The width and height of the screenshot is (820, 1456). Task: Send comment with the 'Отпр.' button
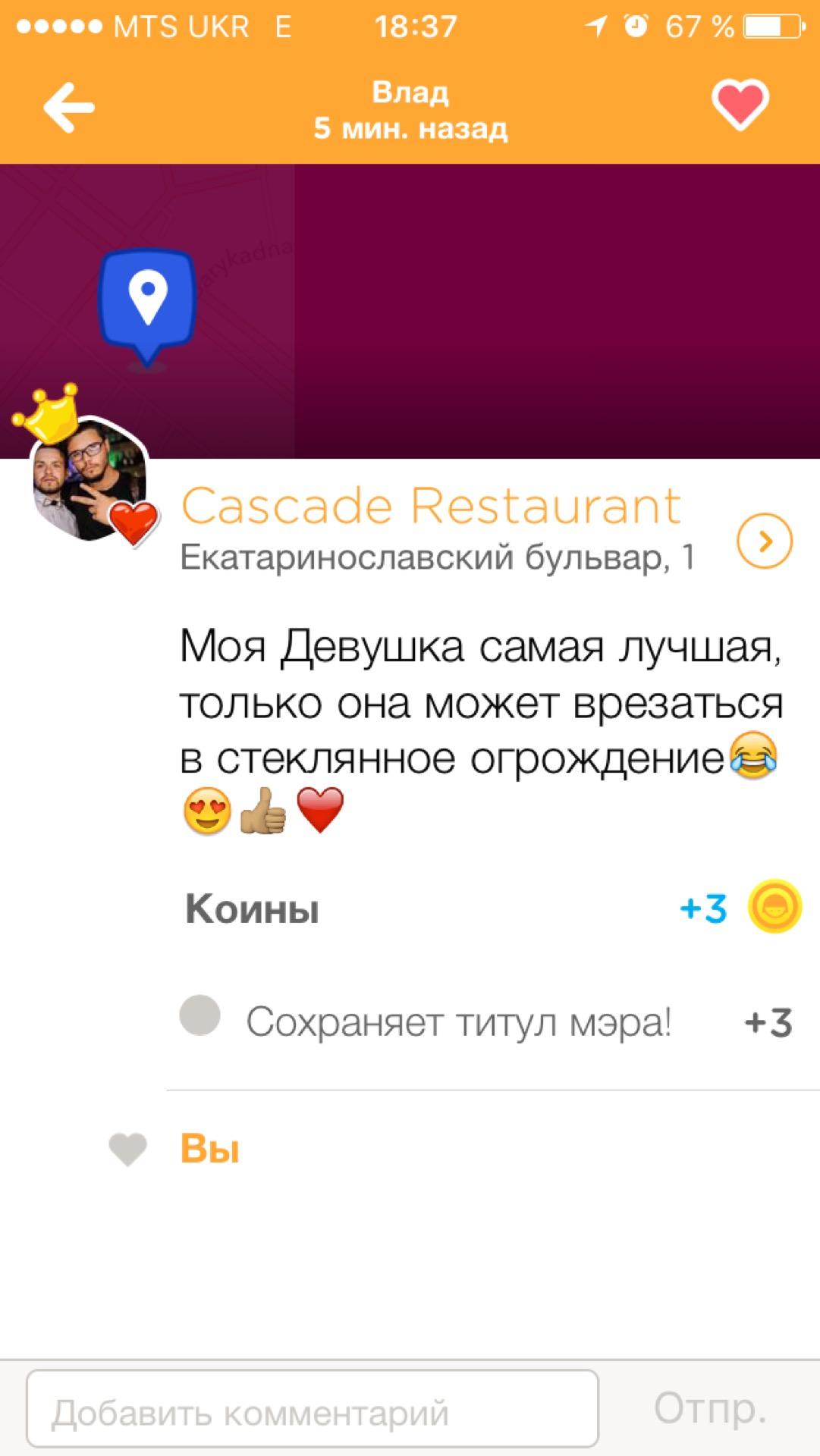(x=710, y=1409)
